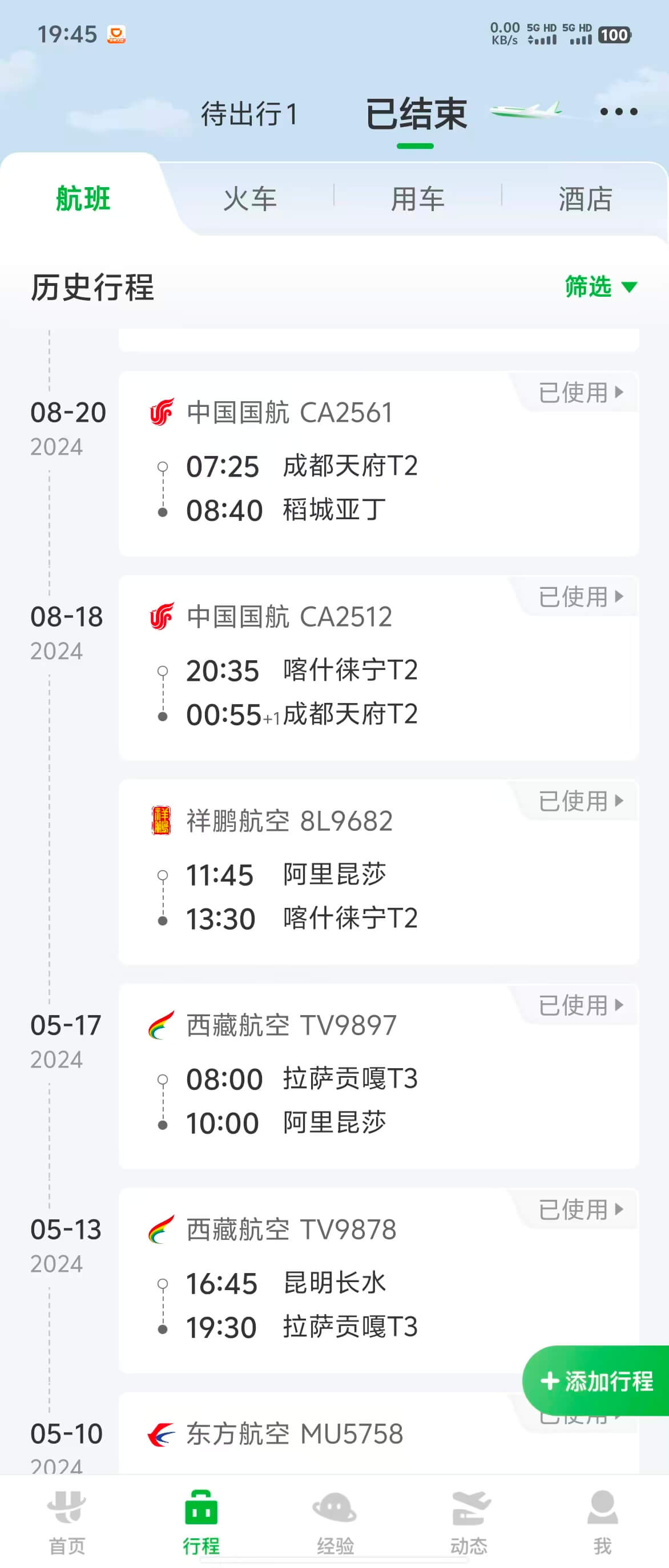Tap the 添加行程 add trip button
669x1568 pixels.
pos(597,1380)
